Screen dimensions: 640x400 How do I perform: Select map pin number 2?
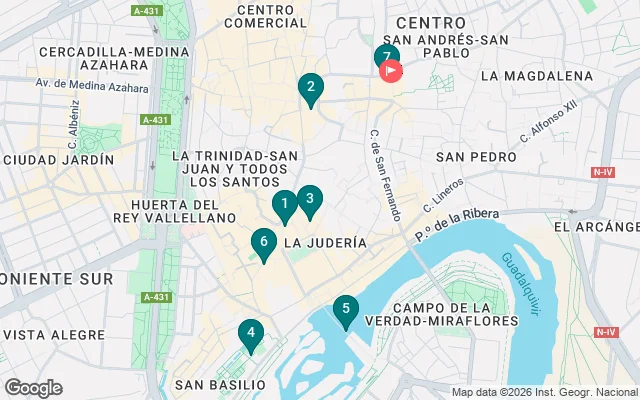(x=310, y=89)
